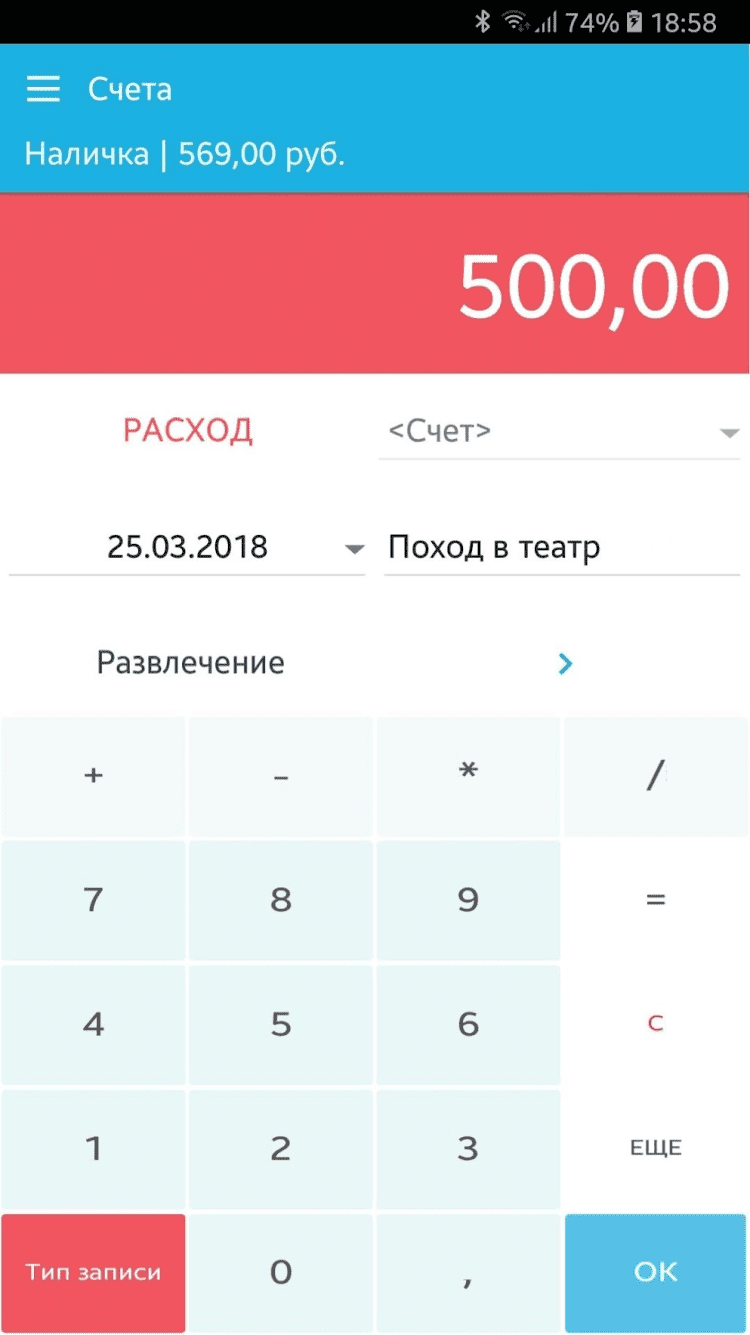Viewport: 750px width, 1335px height.
Task: Insert the decimal comma key
Action: 468,1272
